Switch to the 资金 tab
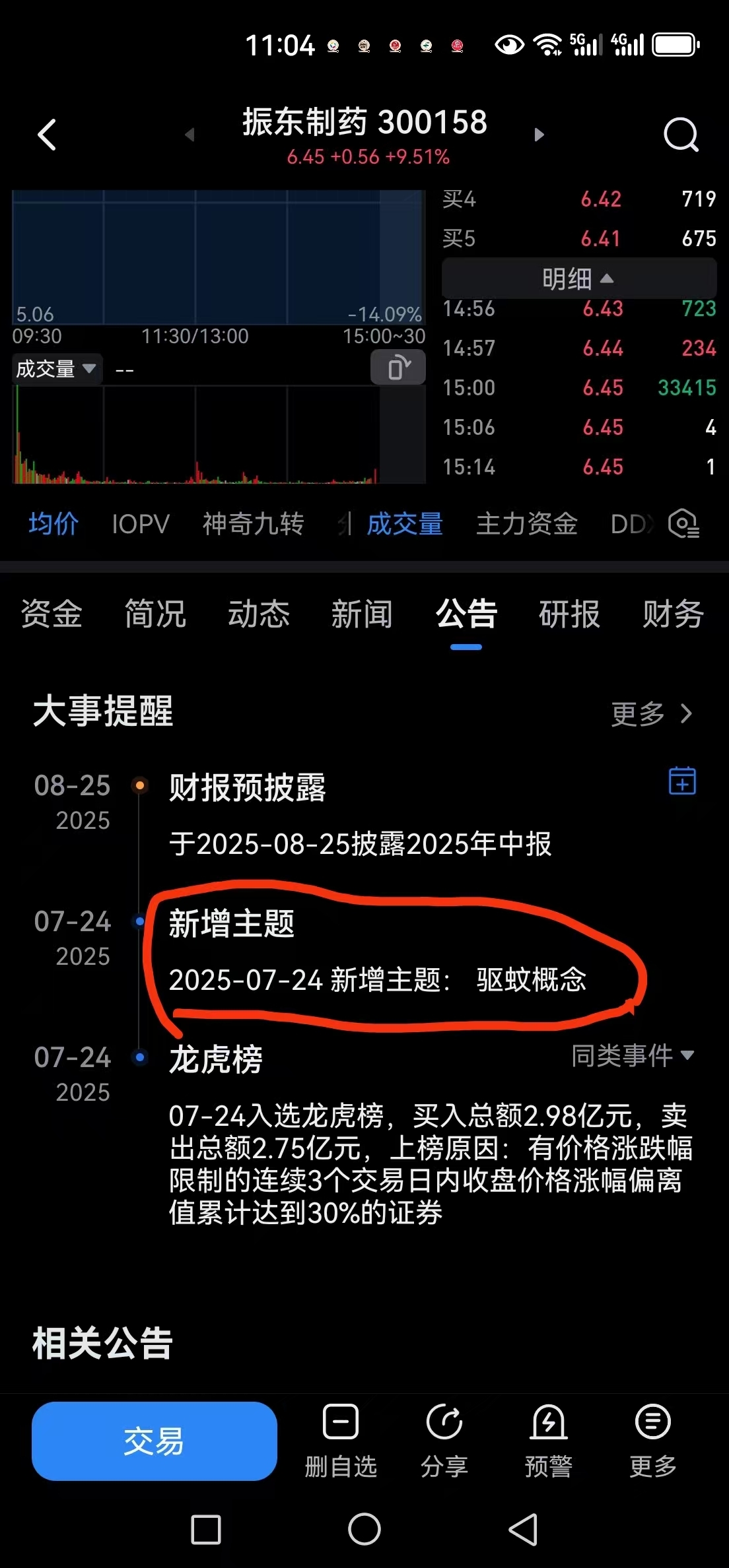Viewport: 729px width, 1568px height. pos(52,614)
